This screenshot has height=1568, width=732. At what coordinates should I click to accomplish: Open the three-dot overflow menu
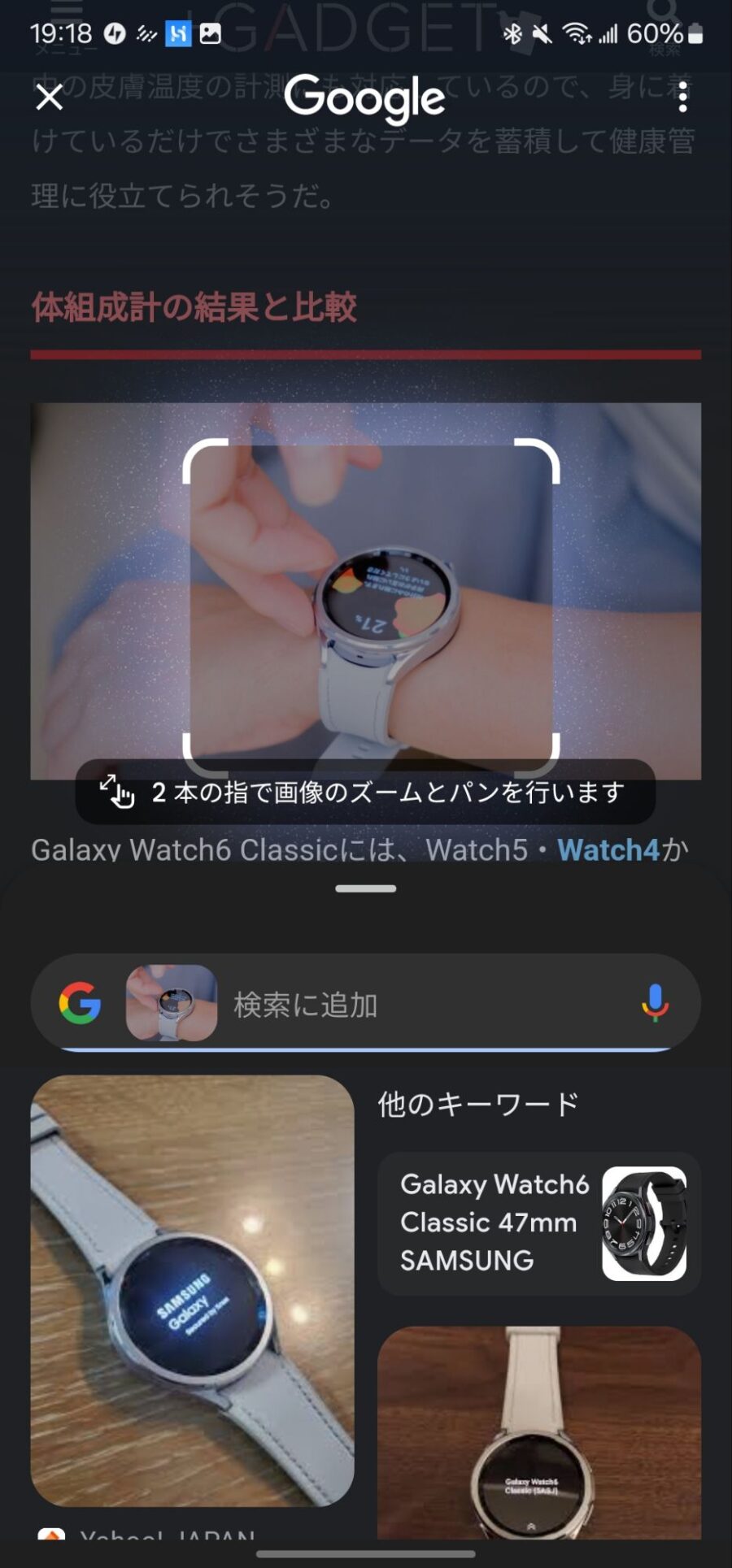click(x=682, y=98)
